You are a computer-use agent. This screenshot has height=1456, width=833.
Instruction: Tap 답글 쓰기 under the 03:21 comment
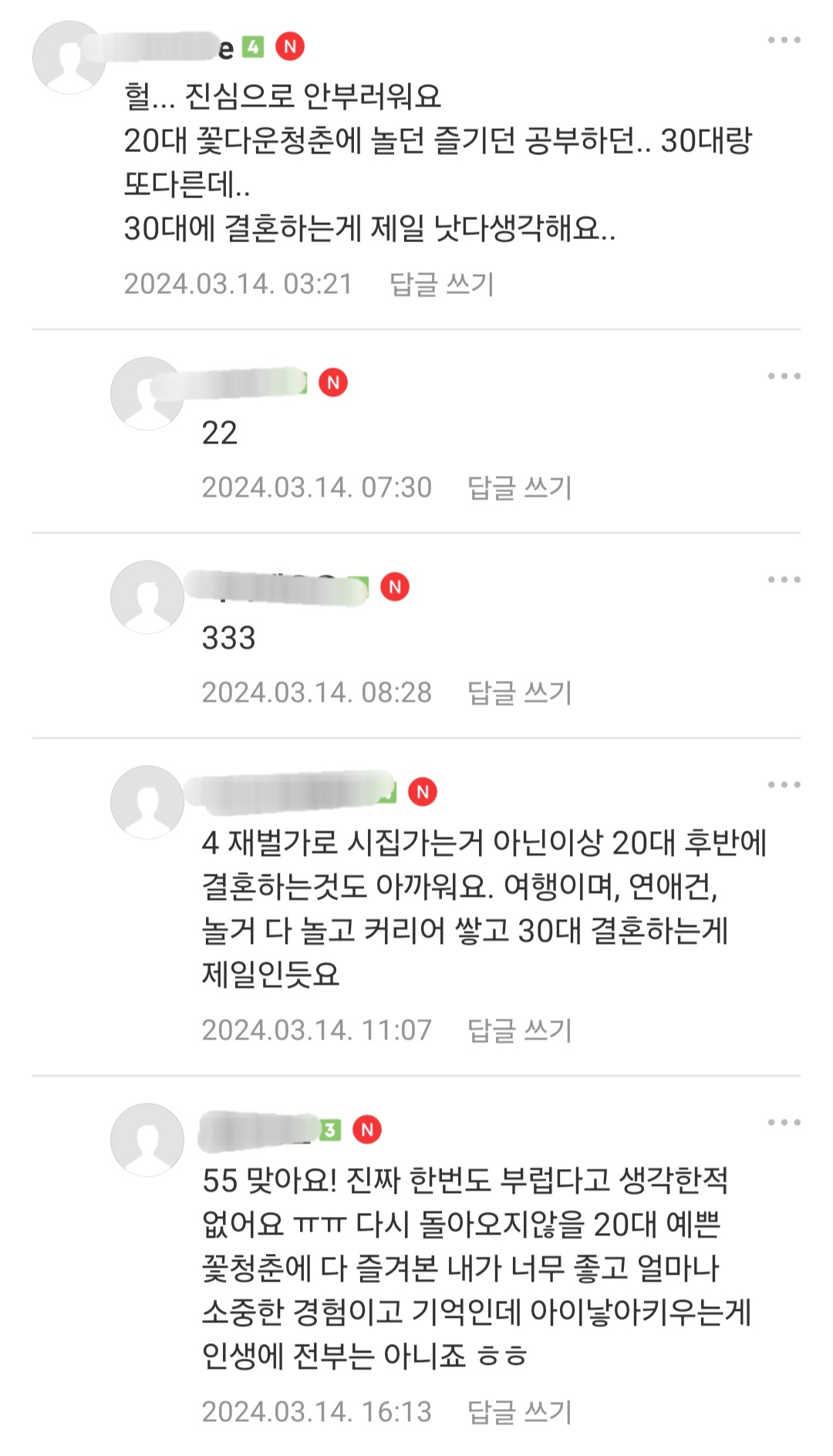[x=441, y=284]
